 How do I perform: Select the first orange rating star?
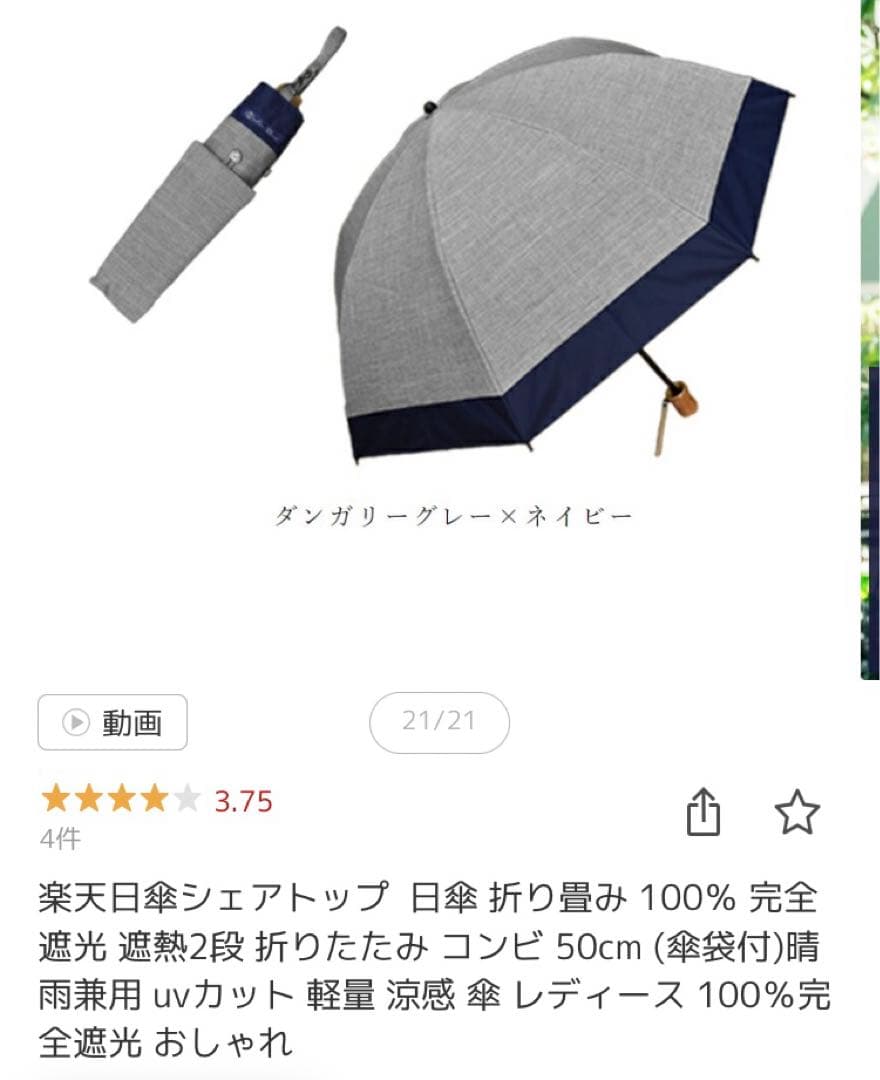[53, 795]
